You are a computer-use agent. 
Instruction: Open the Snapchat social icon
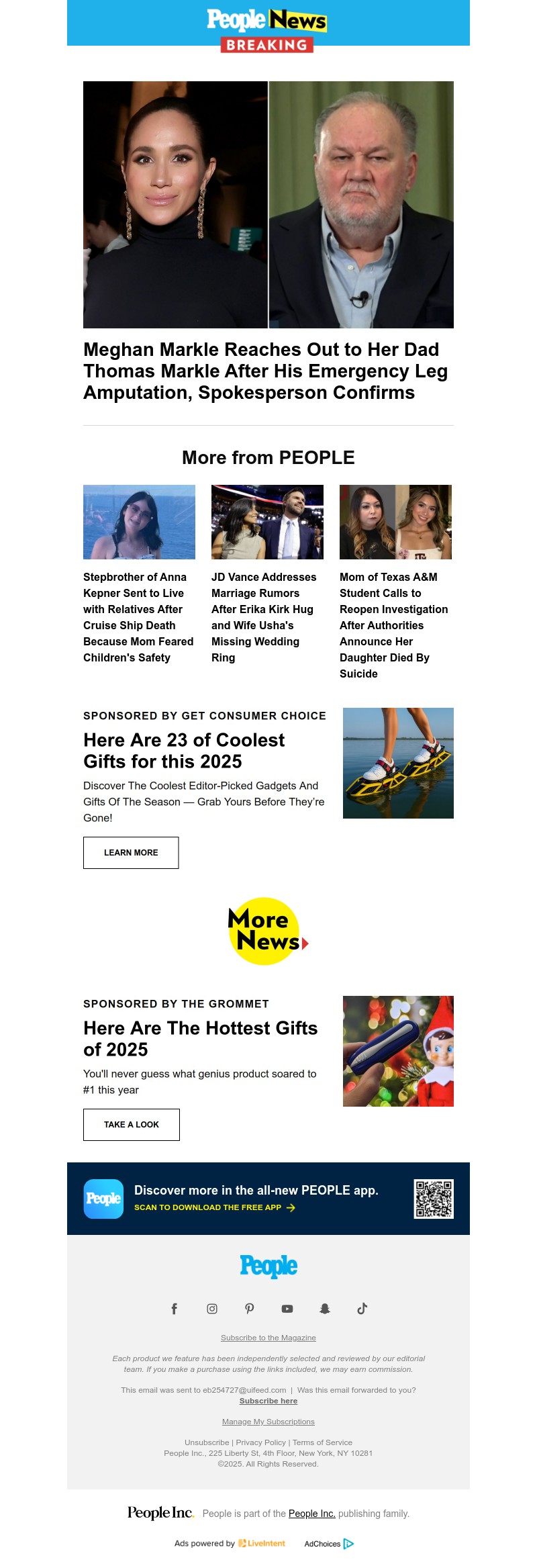click(x=325, y=1308)
